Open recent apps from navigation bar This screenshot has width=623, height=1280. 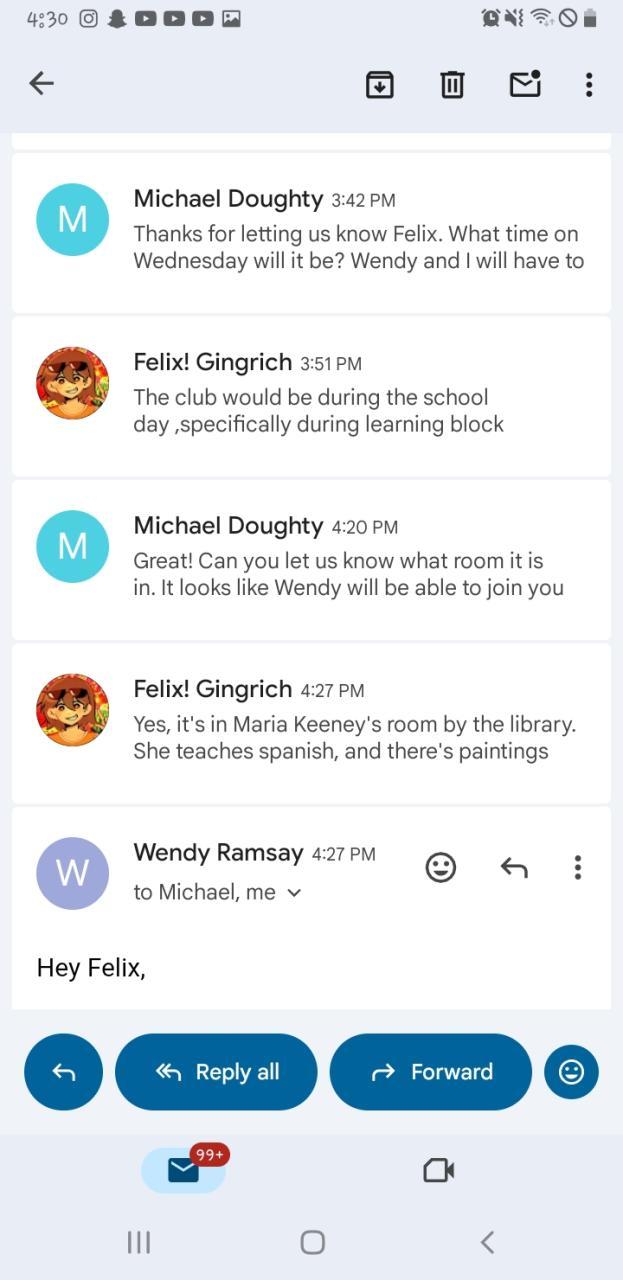pos(139,1242)
